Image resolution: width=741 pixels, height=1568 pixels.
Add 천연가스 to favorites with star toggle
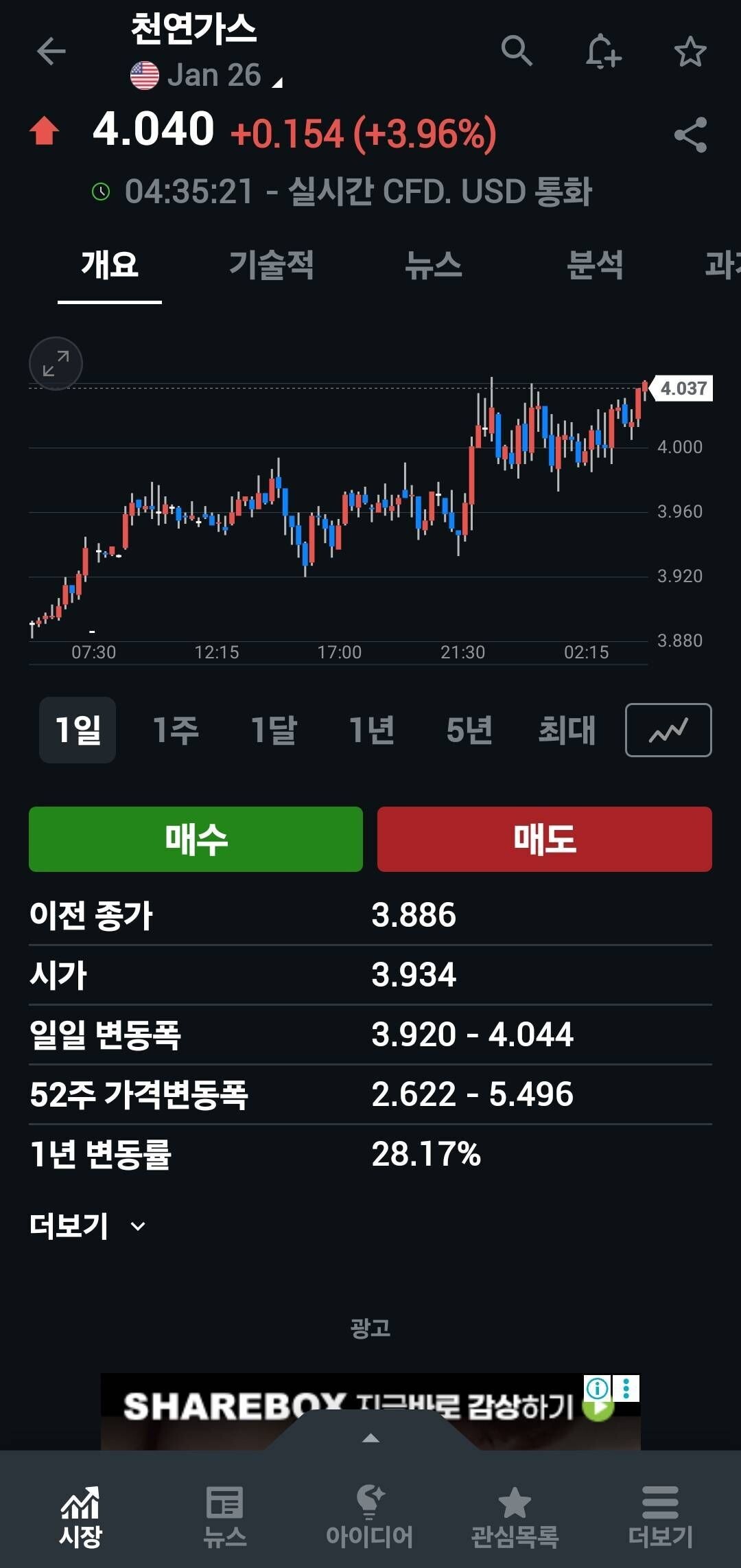(x=690, y=51)
